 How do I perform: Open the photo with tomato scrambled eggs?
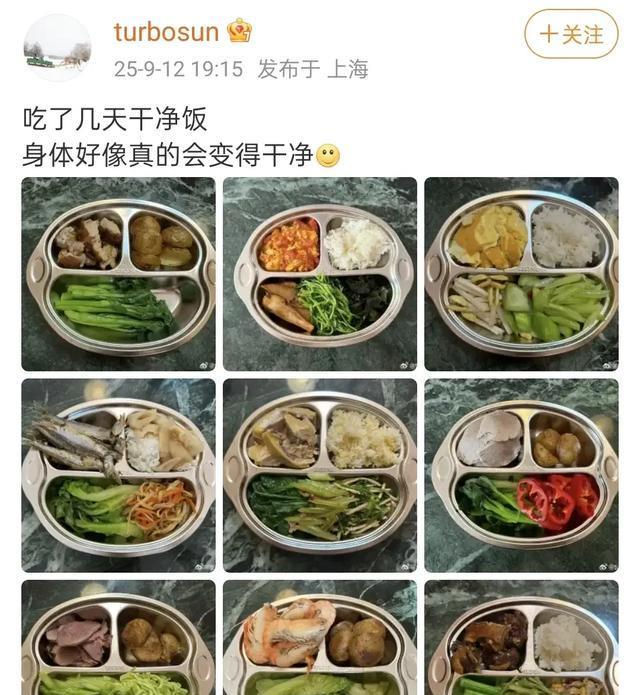[x=319, y=274]
